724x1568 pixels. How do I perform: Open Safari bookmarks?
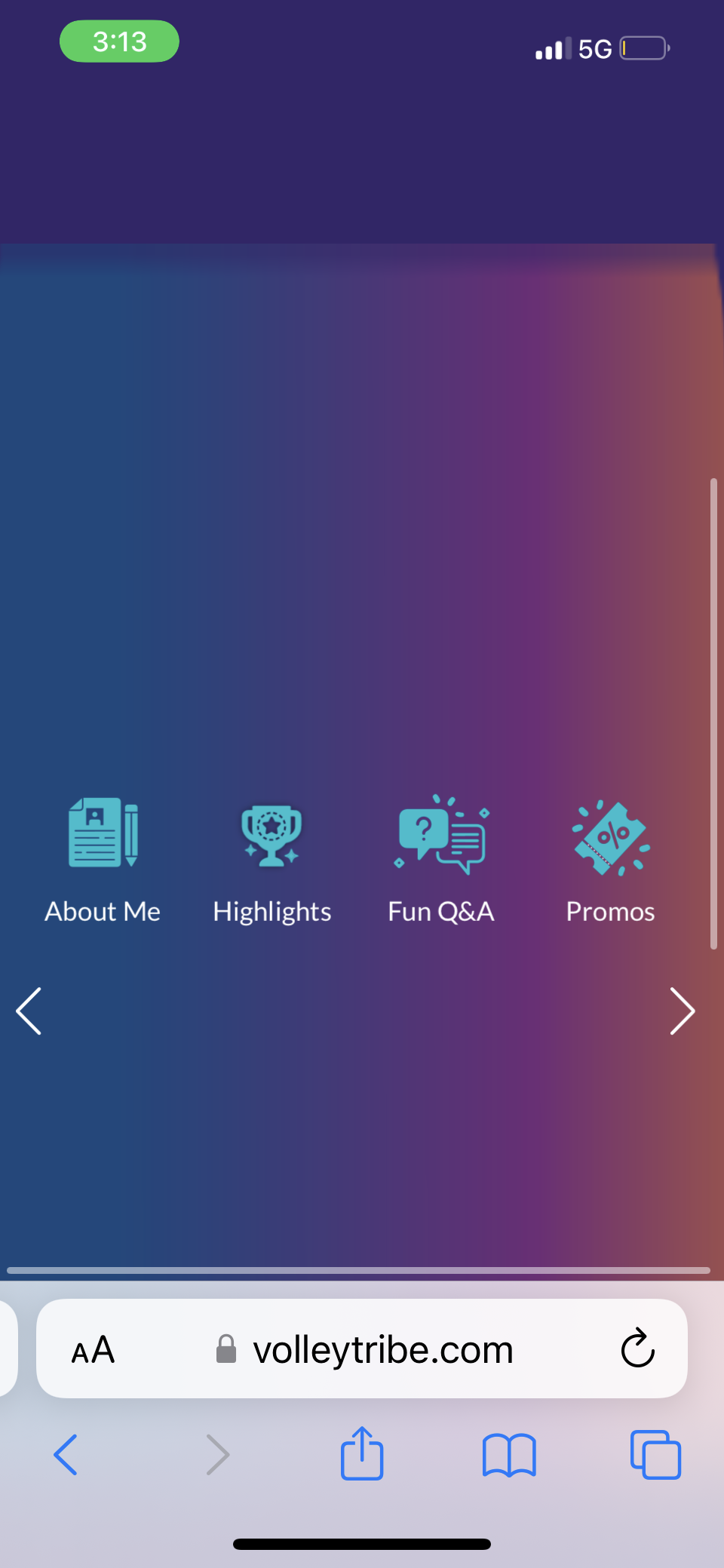click(509, 1454)
